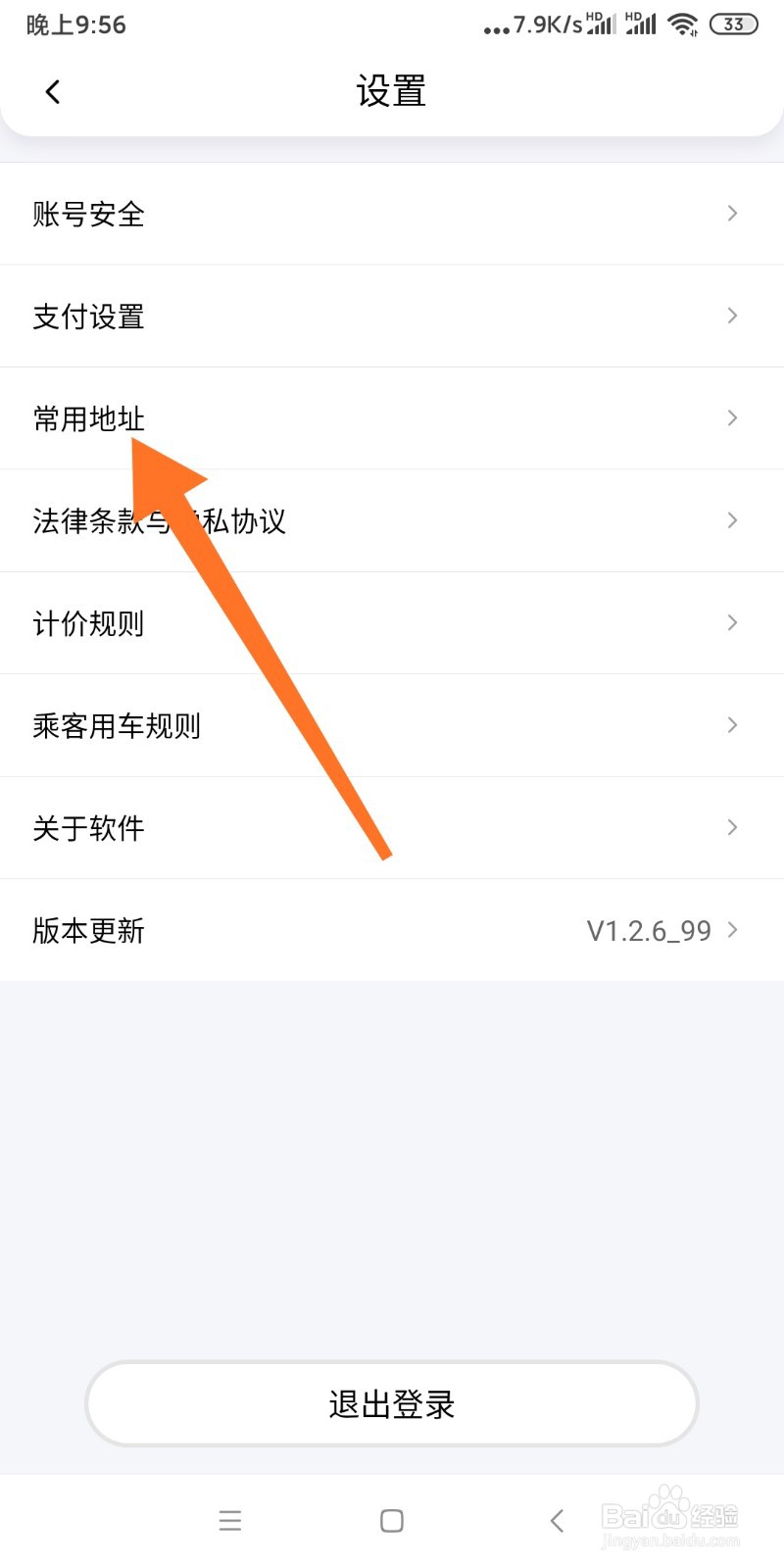The height and width of the screenshot is (1568, 784).
Task: Tap the 退出登录 logout button
Action: pyautogui.click(x=391, y=1403)
